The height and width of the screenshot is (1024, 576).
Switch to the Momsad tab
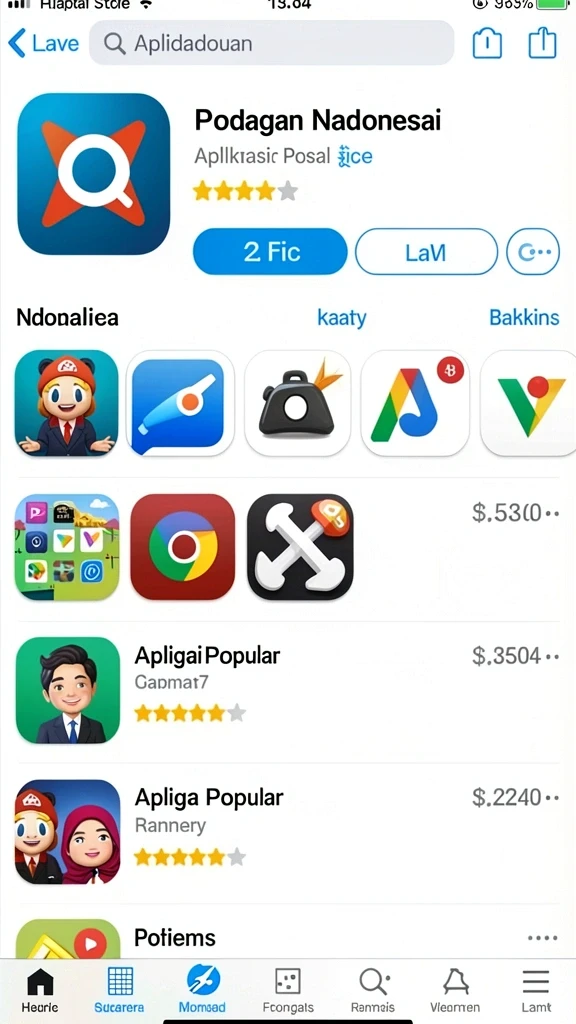203,990
